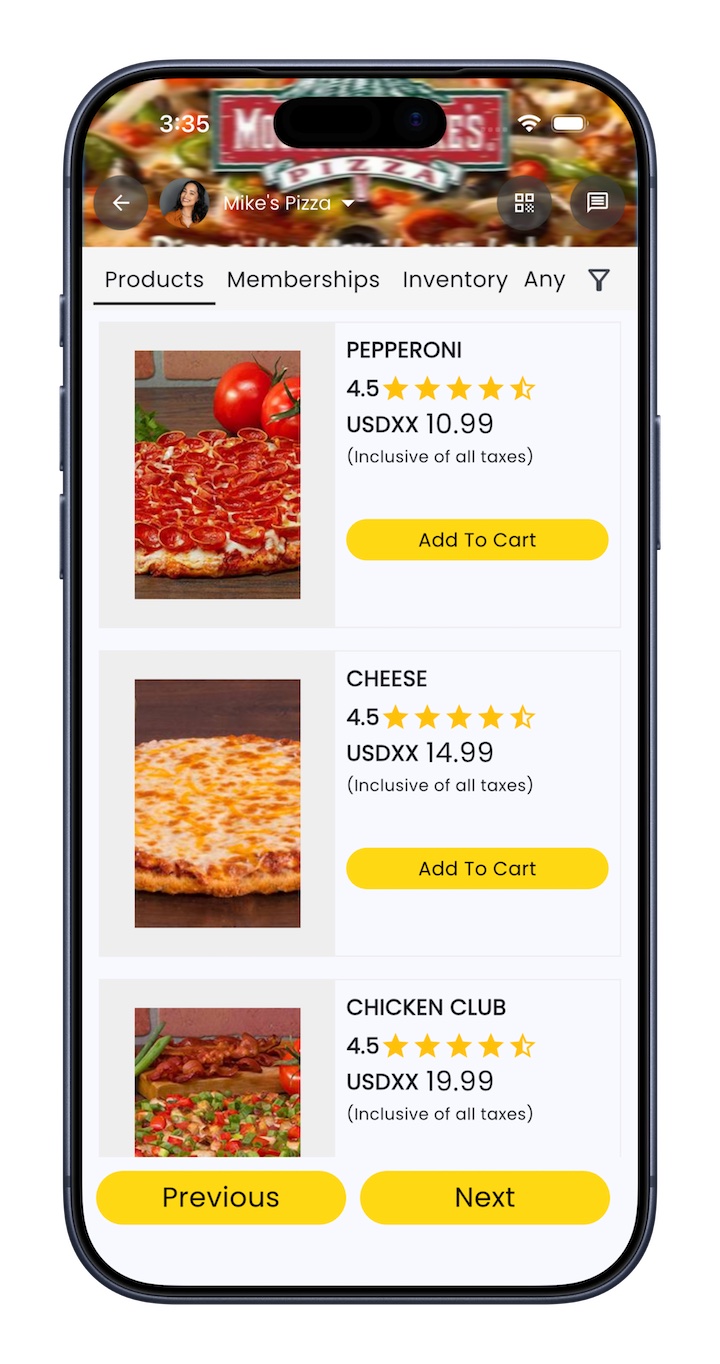The width and height of the screenshot is (720, 1364).
Task: Switch to the Memberships tab
Action: click(303, 280)
